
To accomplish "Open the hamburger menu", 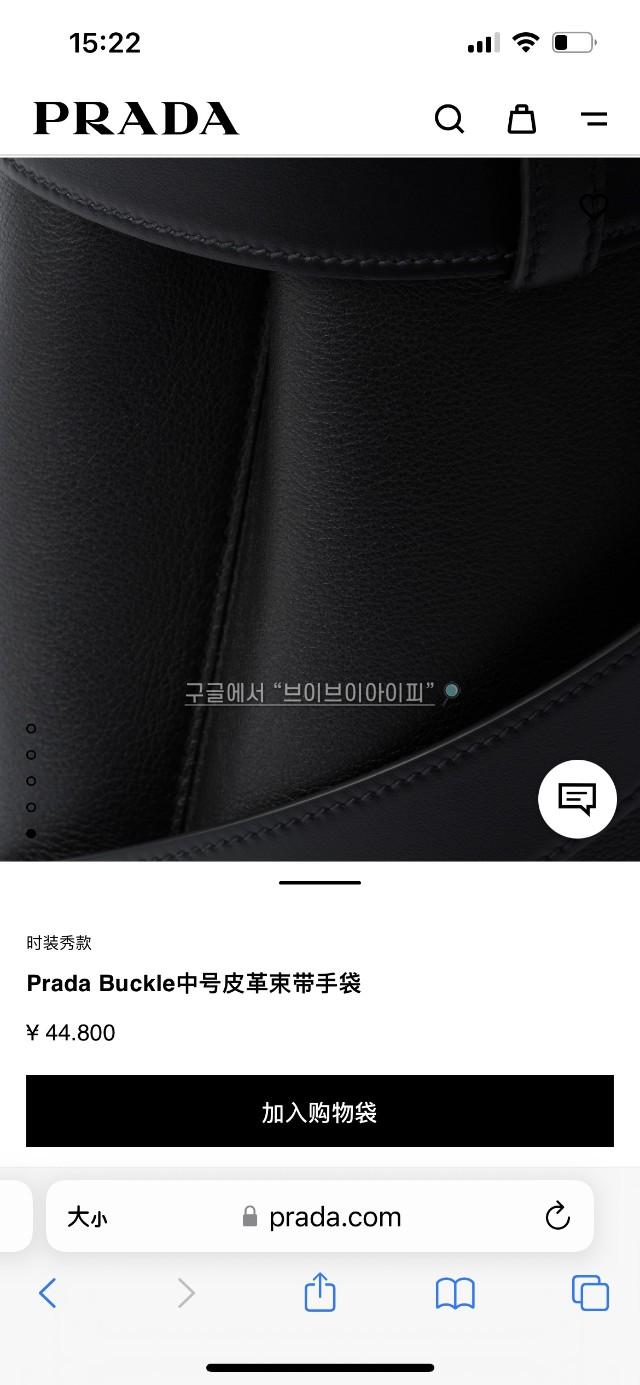I will 594,119.
